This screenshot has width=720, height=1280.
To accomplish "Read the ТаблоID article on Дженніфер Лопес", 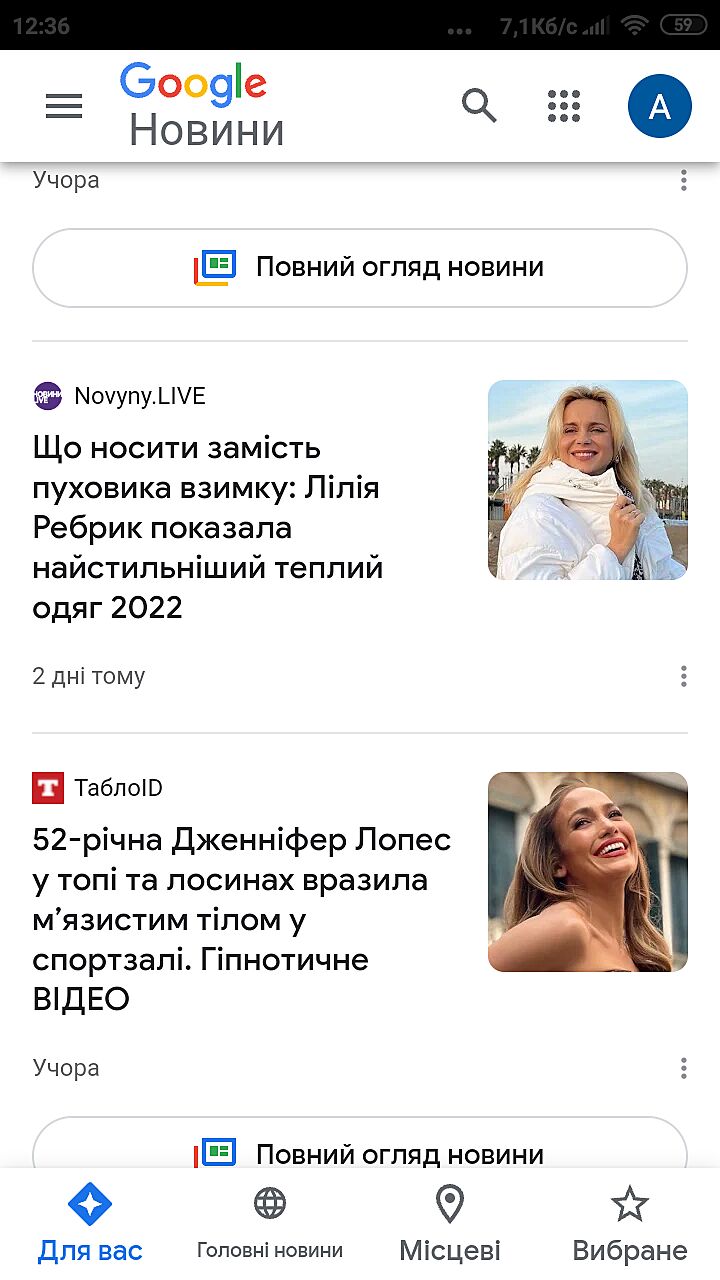I will (241, 919).
